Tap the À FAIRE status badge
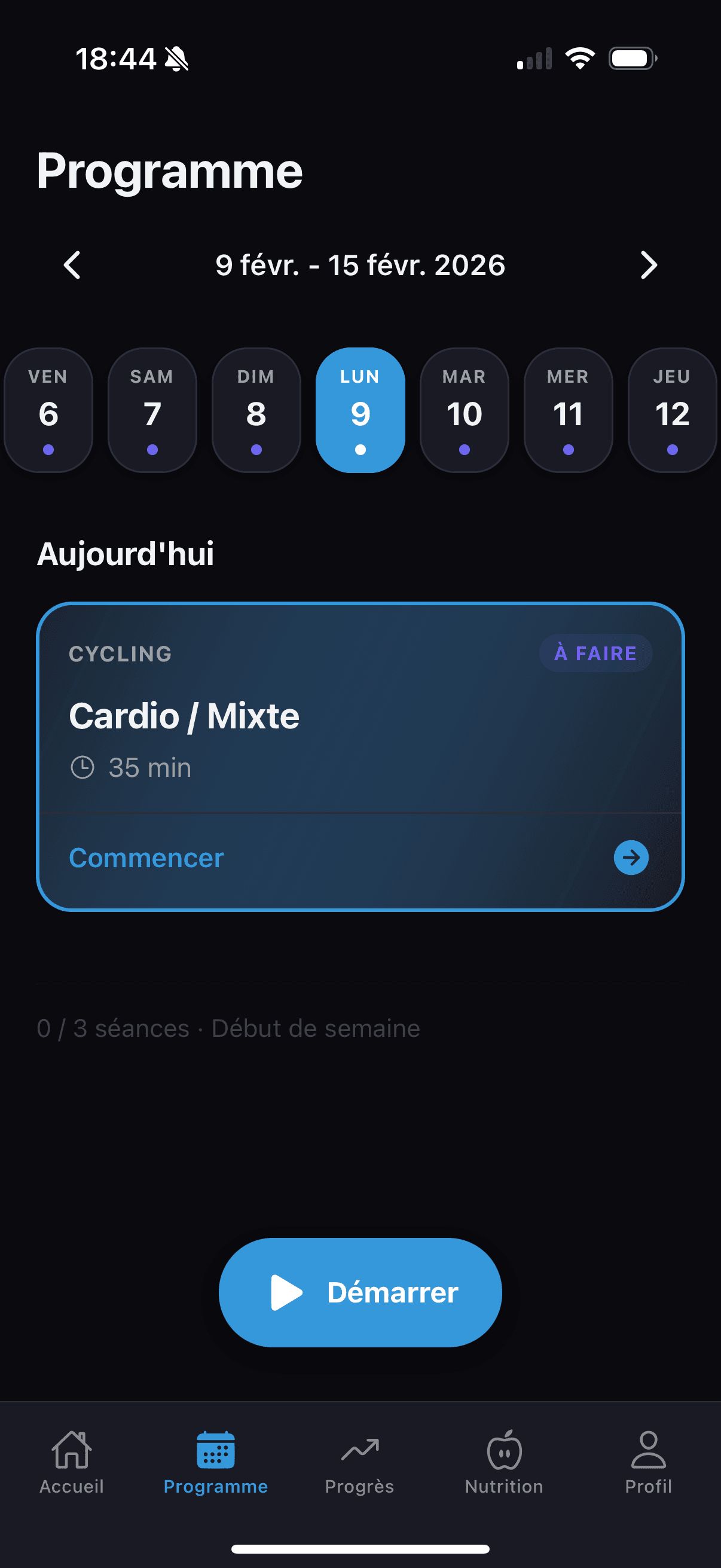 [595, 652]
